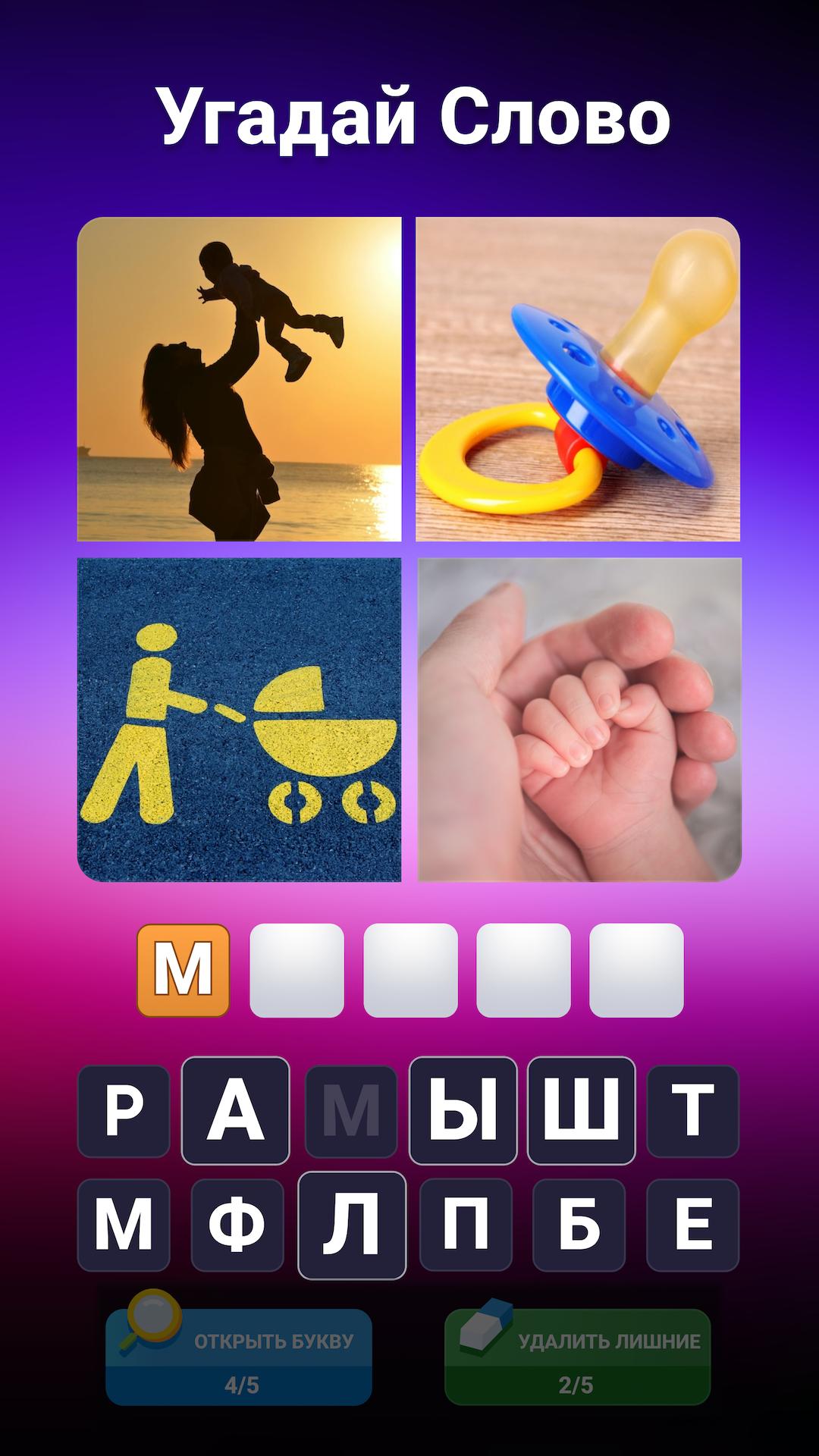Pick the letter Е tile

pyautogui.click(x=693, y=1225)
